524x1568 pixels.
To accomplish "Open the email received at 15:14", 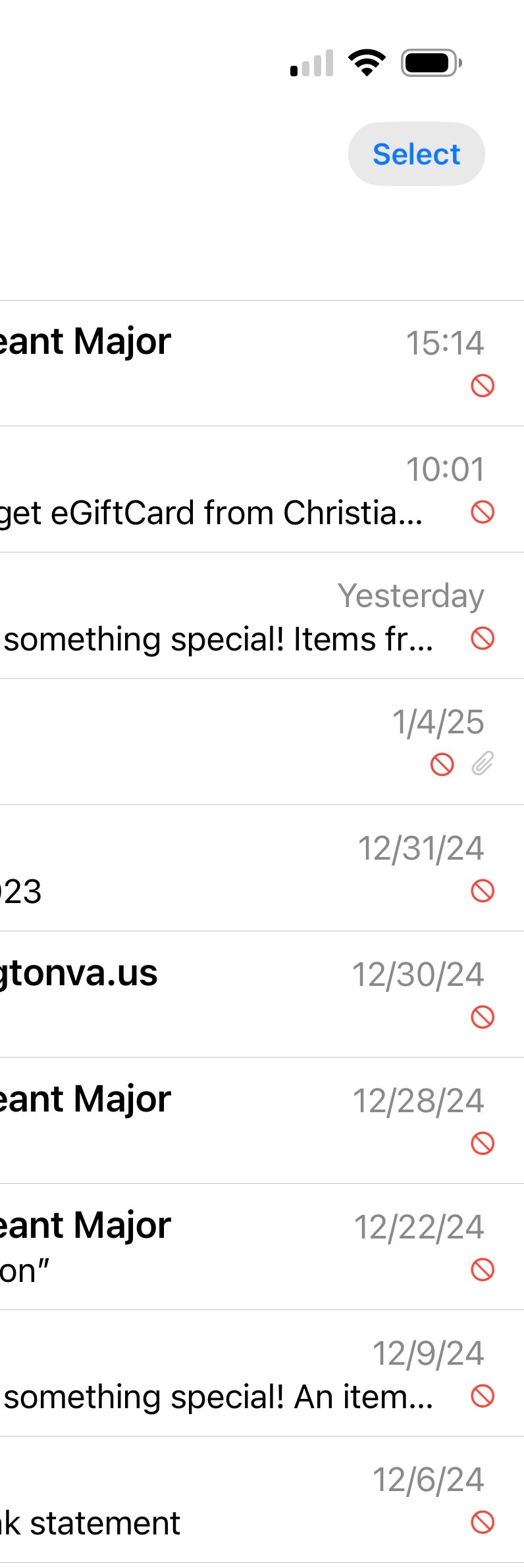I will pyautogui.click(x=262, y=363).
